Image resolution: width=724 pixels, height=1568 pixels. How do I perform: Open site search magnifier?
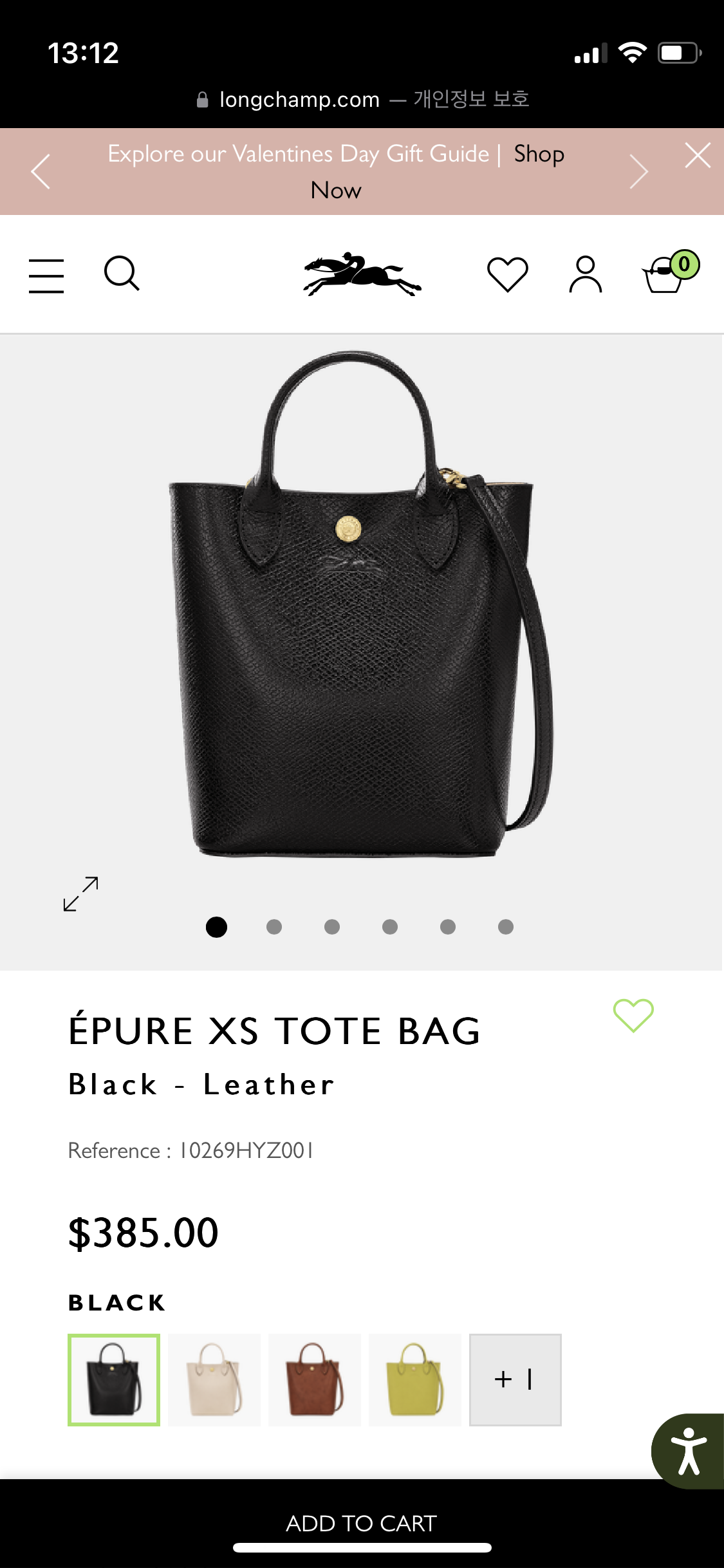point(122,274)
